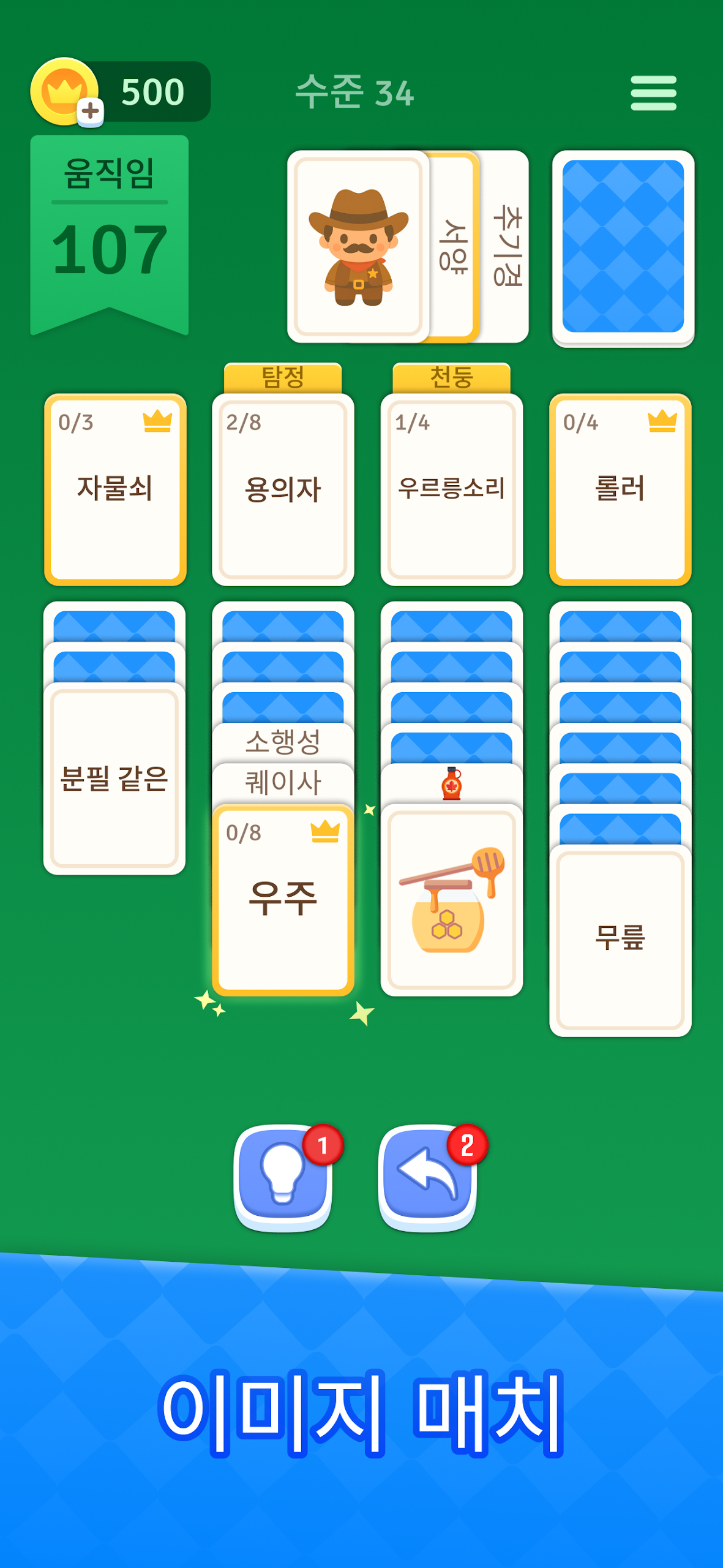Select the 우르릉소리 card in the 천둥 pile

pyautogui.click(x=451, y=489)
